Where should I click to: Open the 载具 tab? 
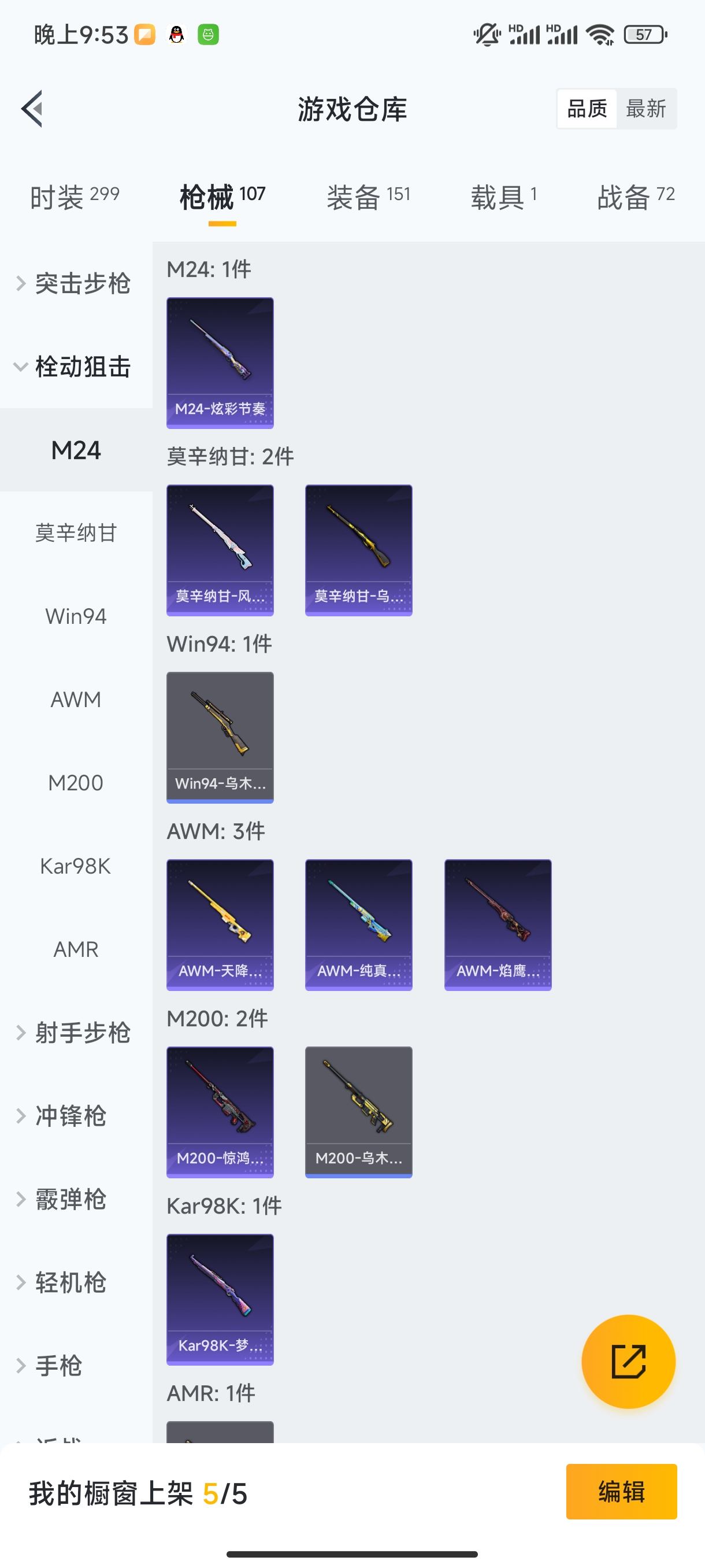point(503,197)
